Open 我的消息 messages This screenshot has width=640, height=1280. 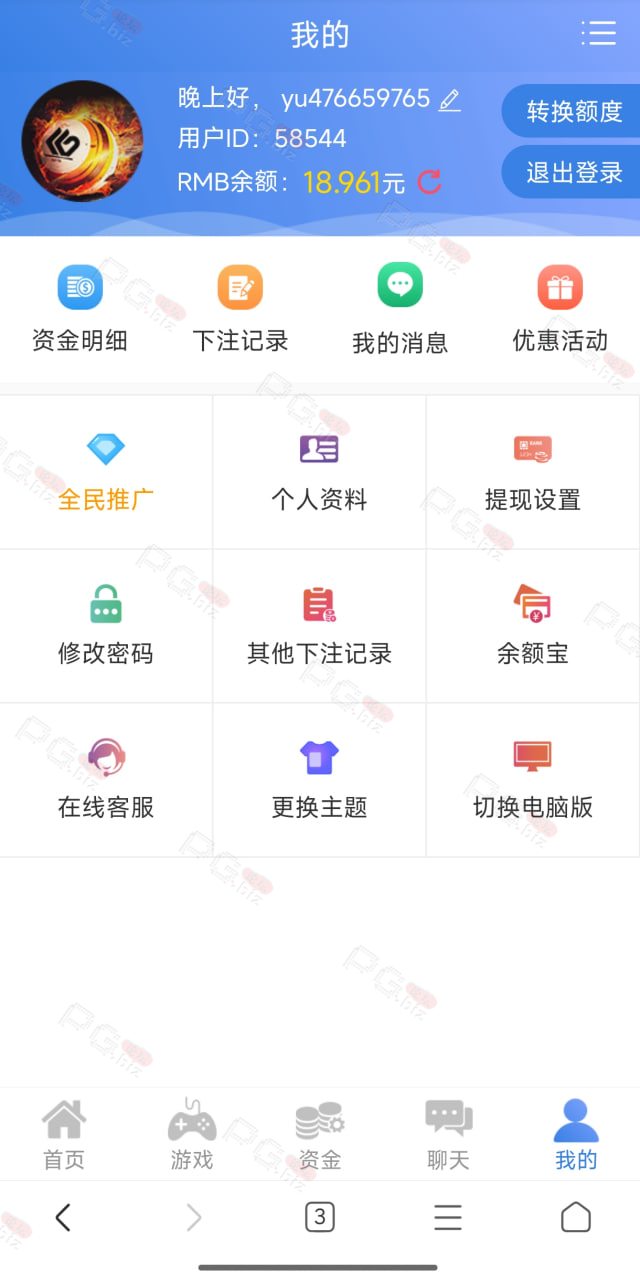click(400, 309)
